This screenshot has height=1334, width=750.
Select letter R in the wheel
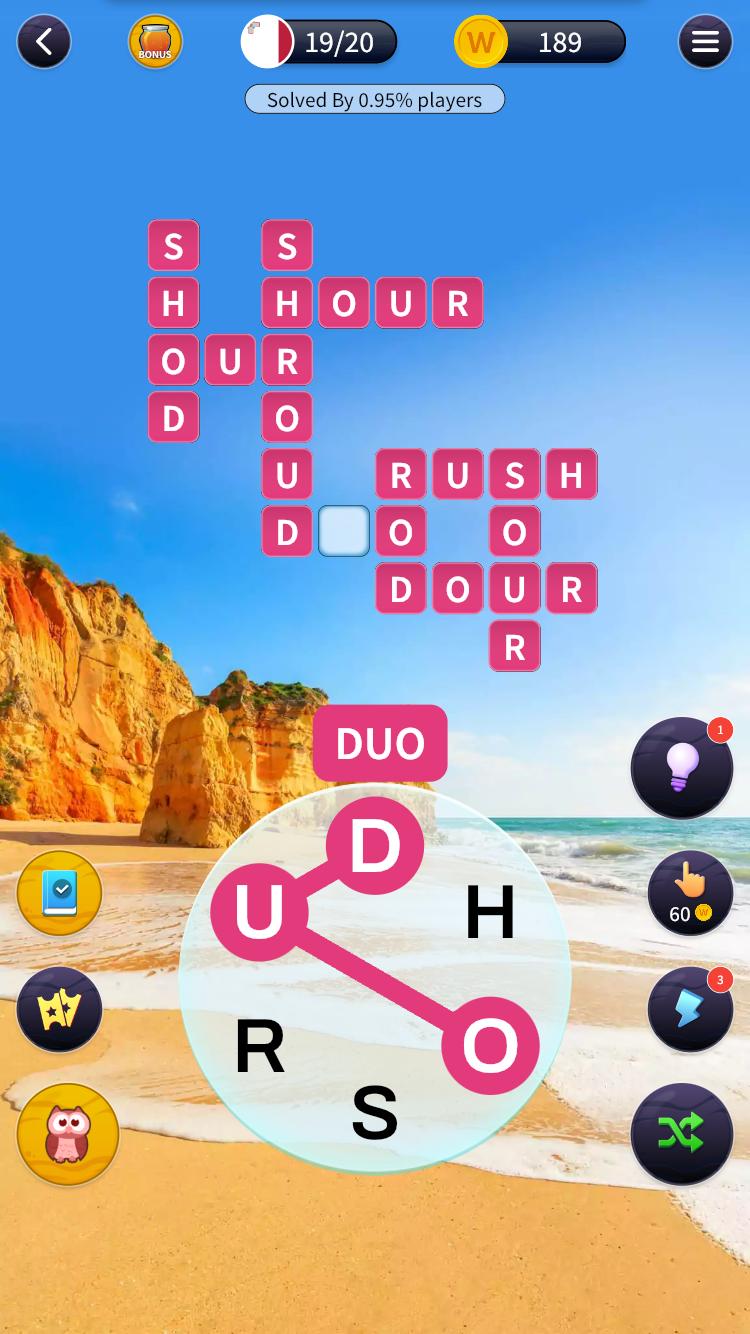(260, 1047)
